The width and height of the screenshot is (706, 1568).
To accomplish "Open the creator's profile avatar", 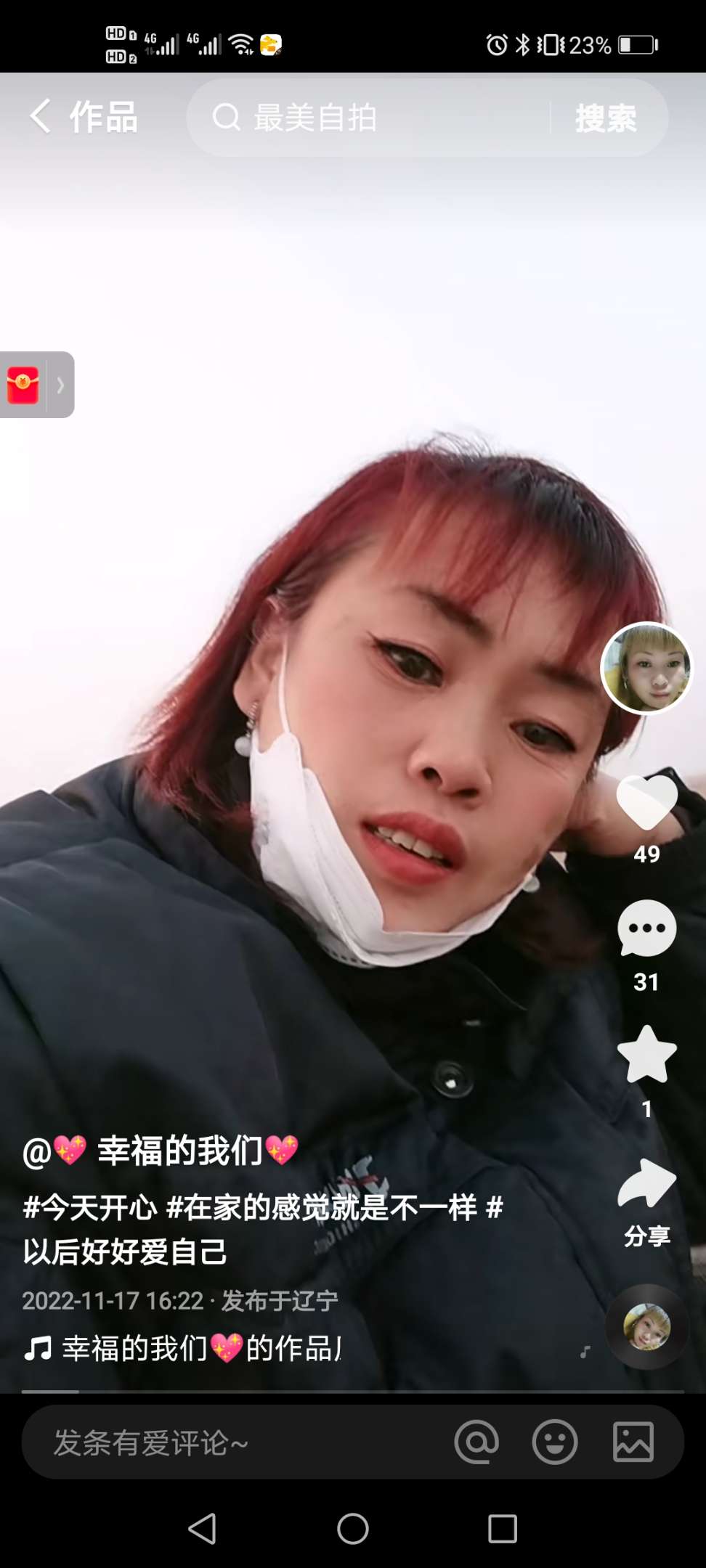I will tap(646, 668).
